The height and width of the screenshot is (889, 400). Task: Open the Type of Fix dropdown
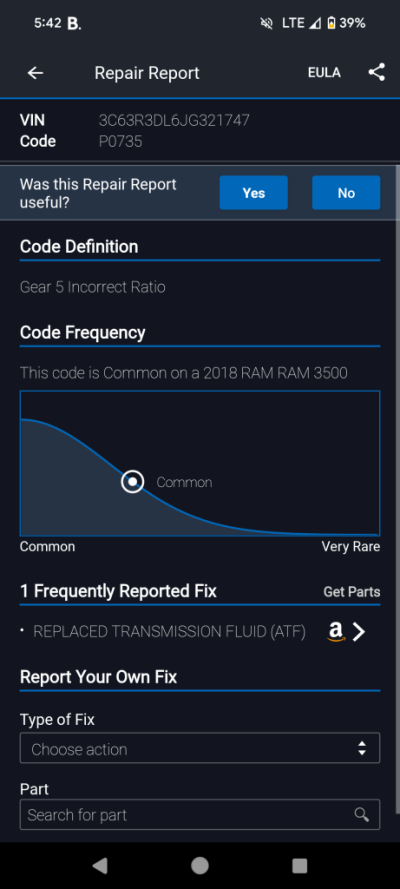(x=200, y=748)
